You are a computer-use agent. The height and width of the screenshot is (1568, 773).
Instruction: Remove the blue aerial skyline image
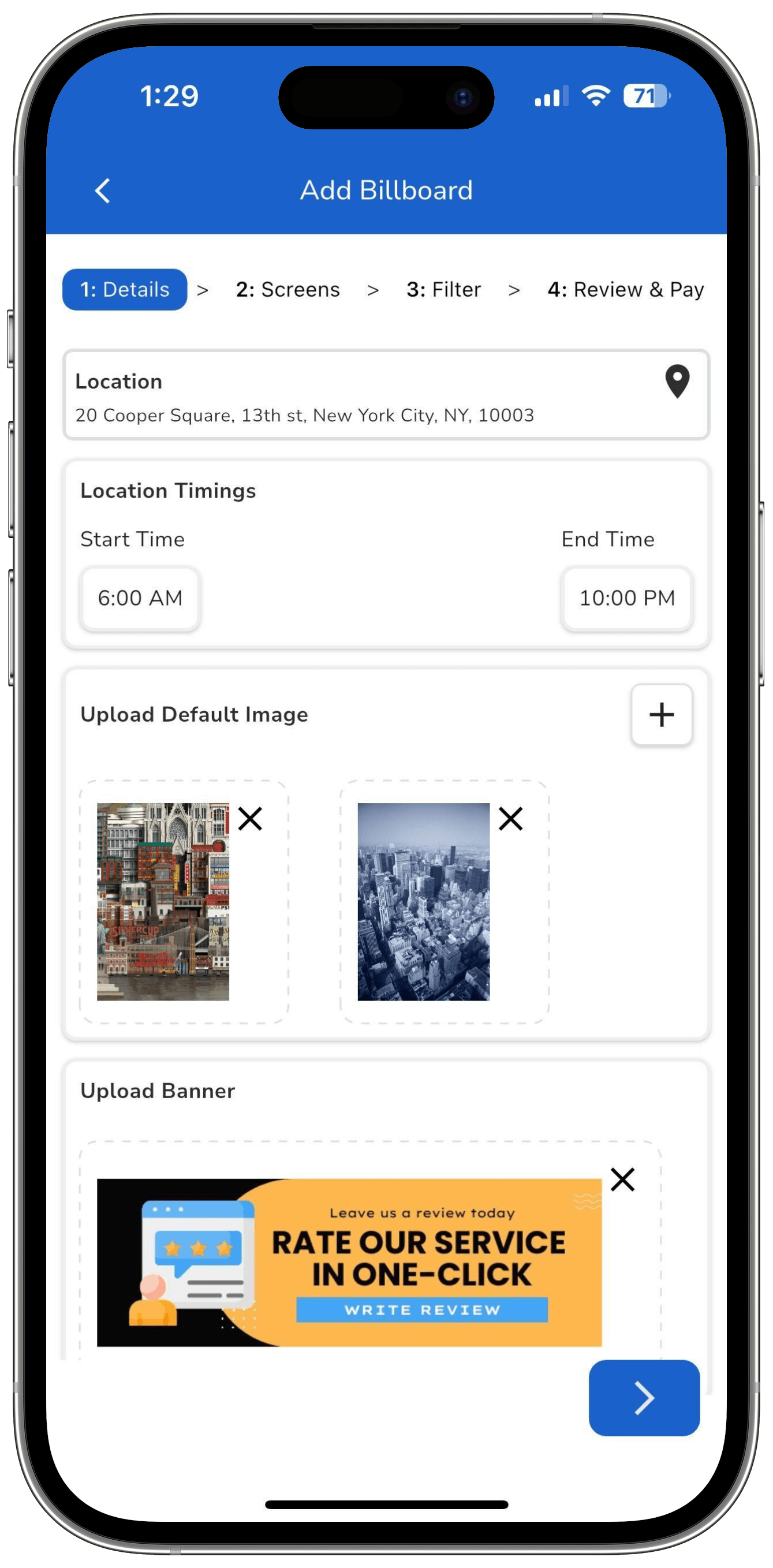point(511,819)
